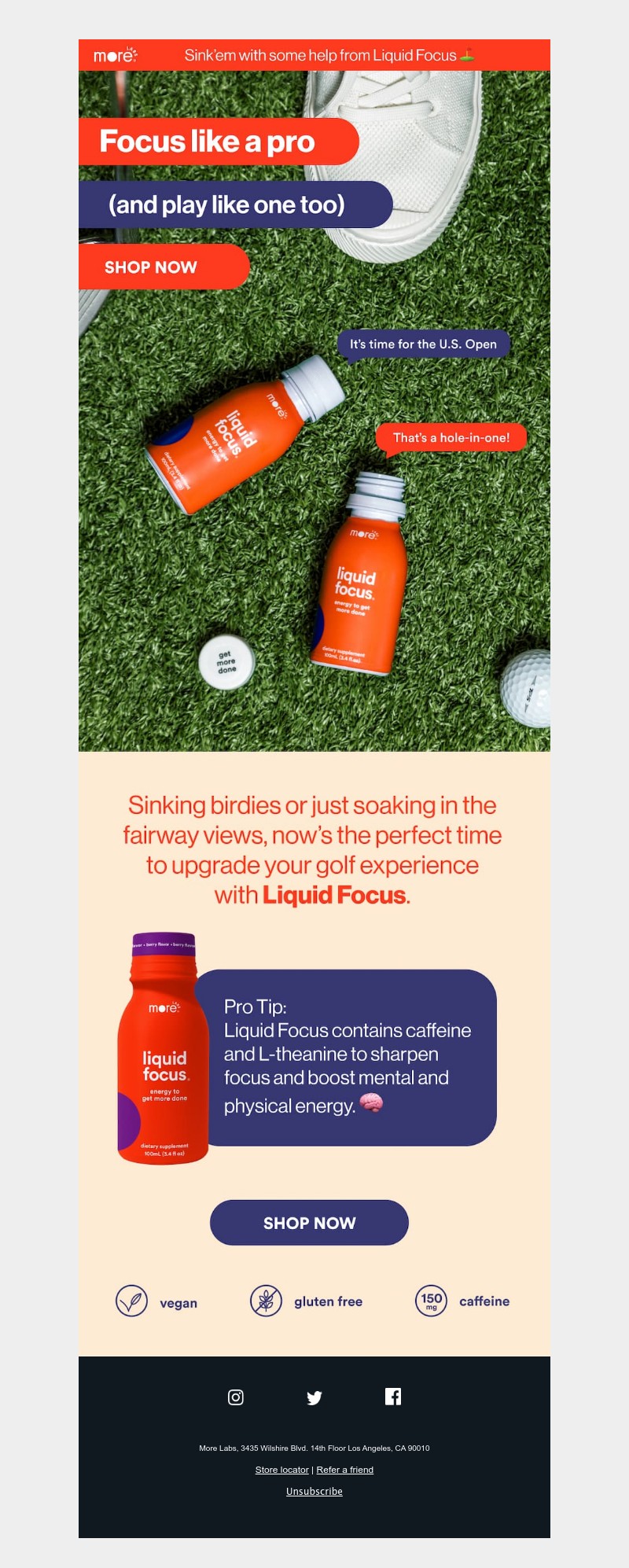The height and width of the screenshot is (1568, 629).
Task: Open the Instagram icon link
Action: coord(236,1397)
